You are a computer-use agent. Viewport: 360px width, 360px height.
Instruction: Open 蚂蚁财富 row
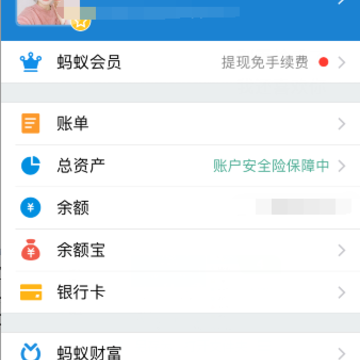[x=180, y=347]
